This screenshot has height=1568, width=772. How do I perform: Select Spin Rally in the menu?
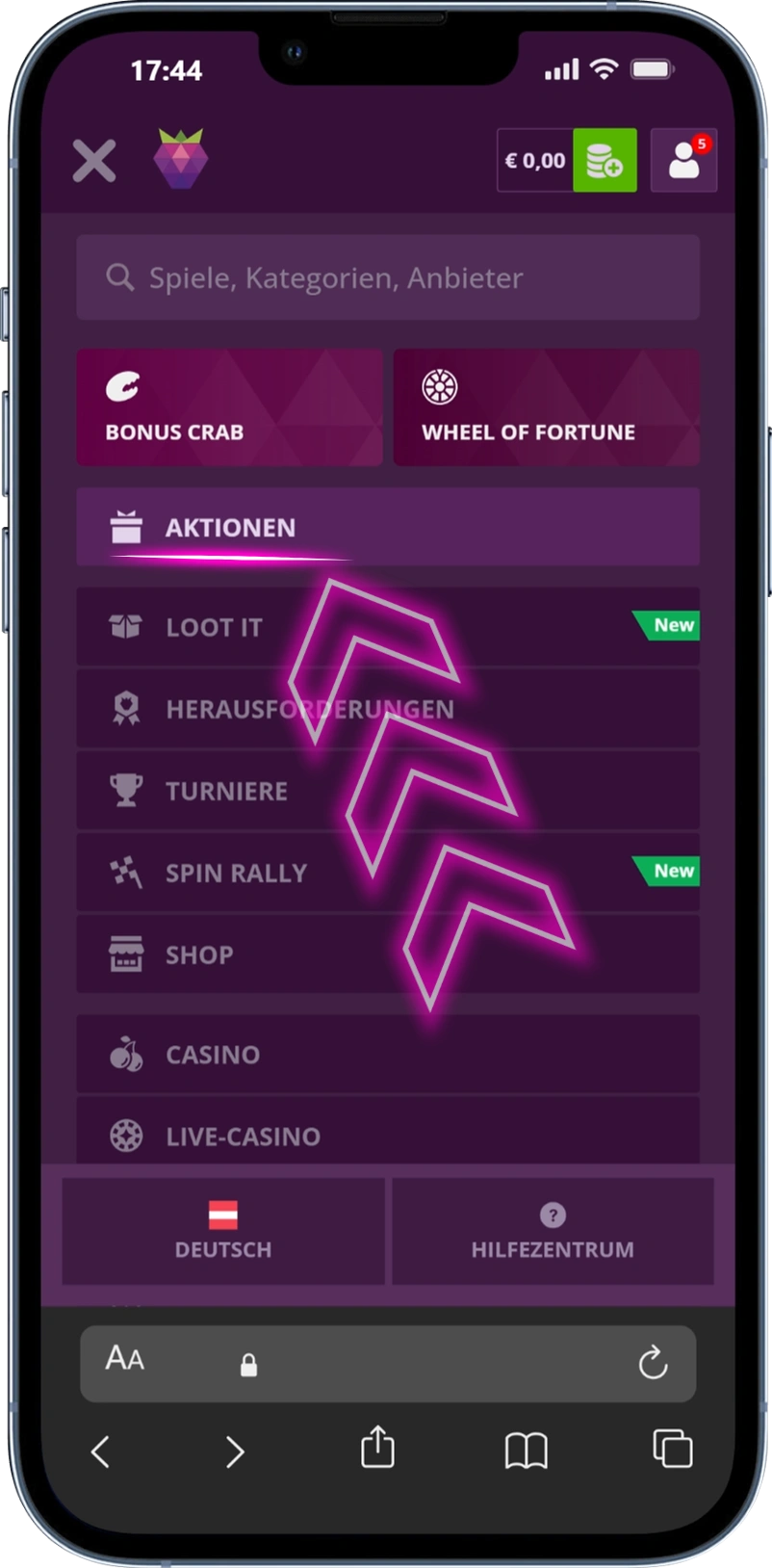(388, 873)
